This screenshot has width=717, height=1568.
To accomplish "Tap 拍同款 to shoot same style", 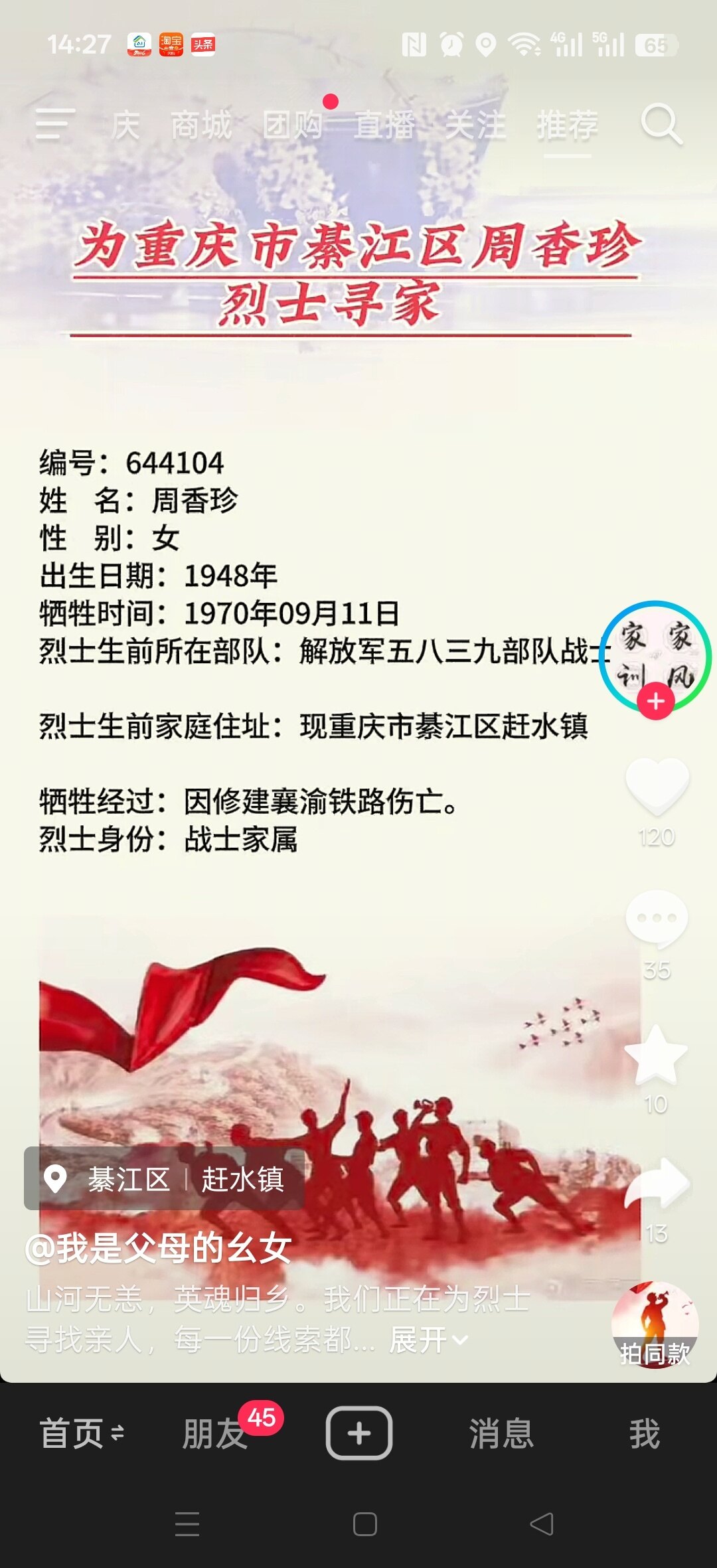I will [655, 1324].
